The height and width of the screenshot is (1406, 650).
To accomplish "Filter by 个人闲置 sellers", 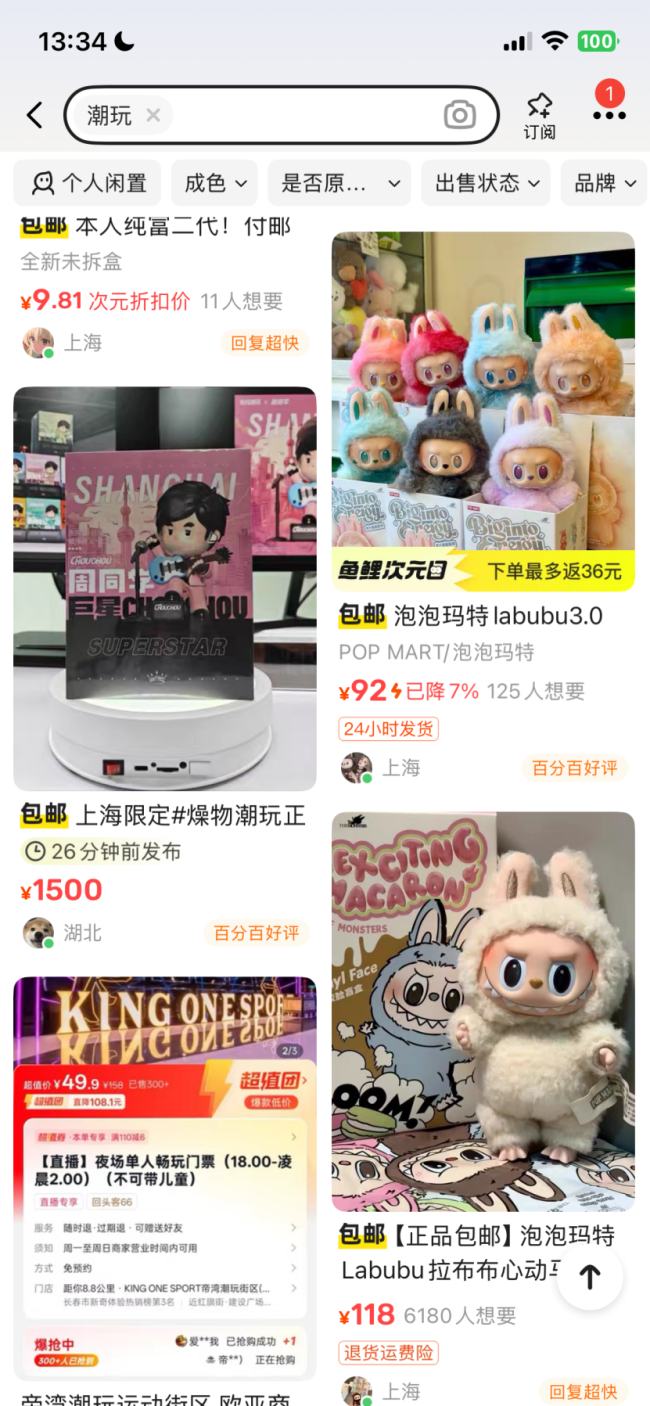I will [89, 183].
